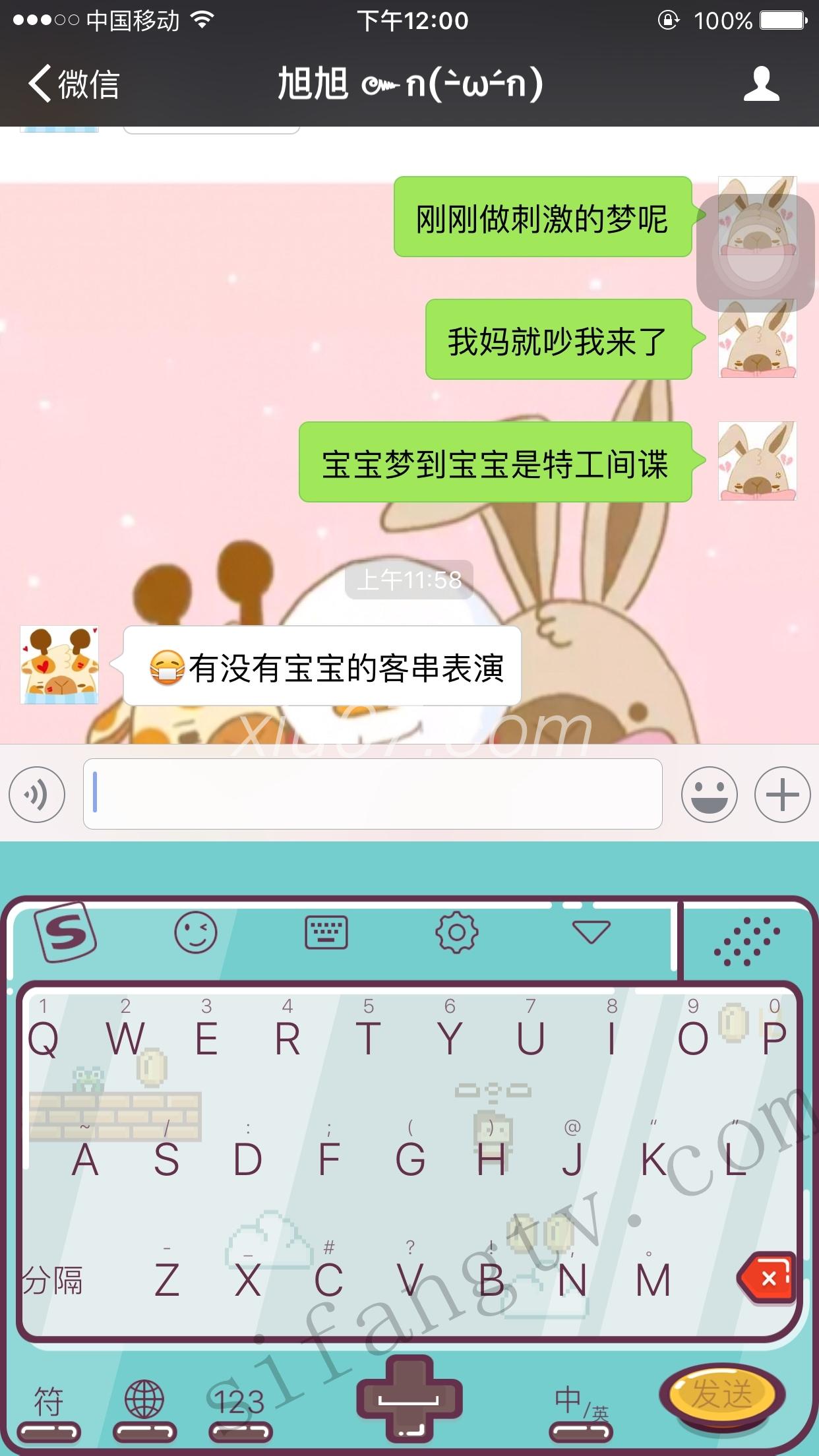
Task: Tap the 分隔 separator key
Action: pyautogui.click(x=53, y=1281)
